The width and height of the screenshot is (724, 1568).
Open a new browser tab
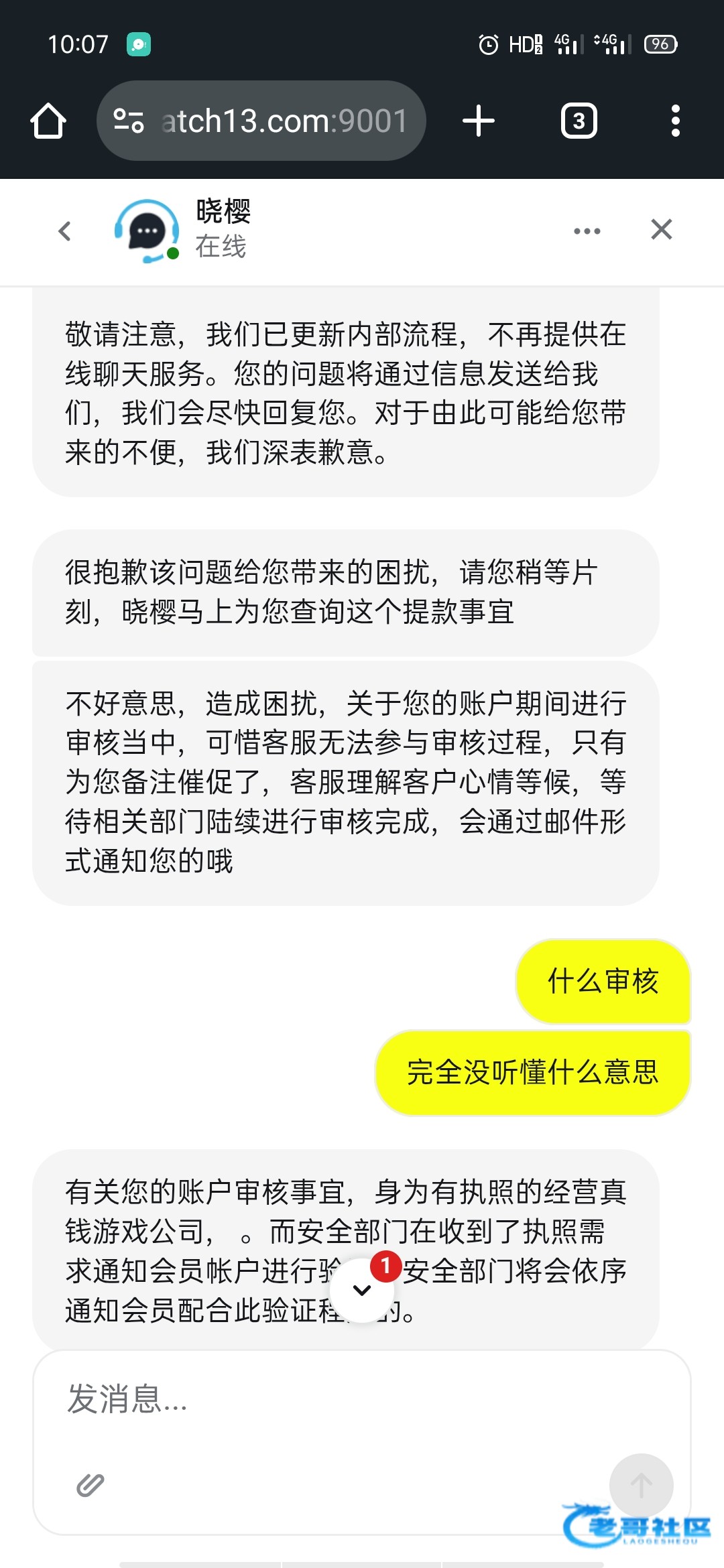pyautogui.click(x=479, y=121)
